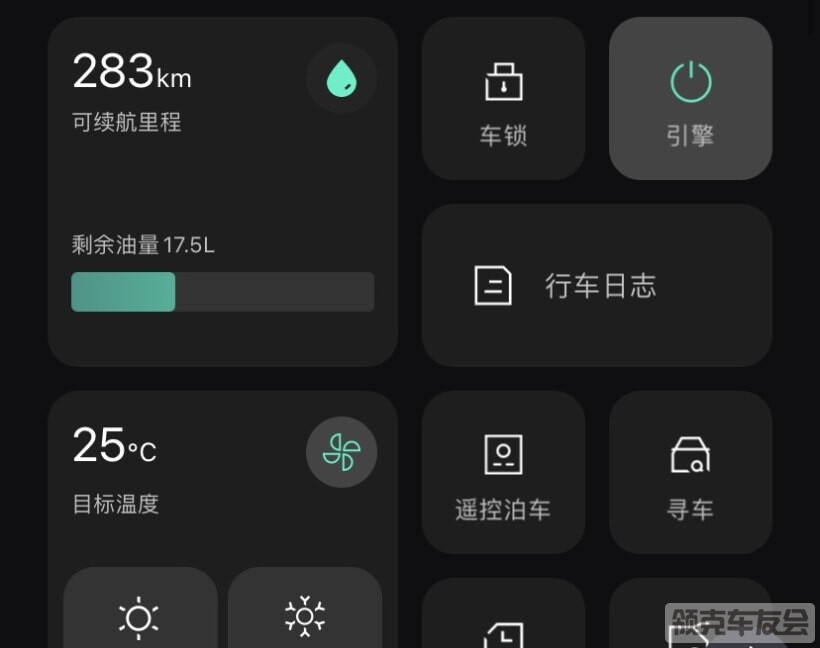Select the sun heating mode button
820x648 pixels.
pyautogui.click(x=140, y=612)
